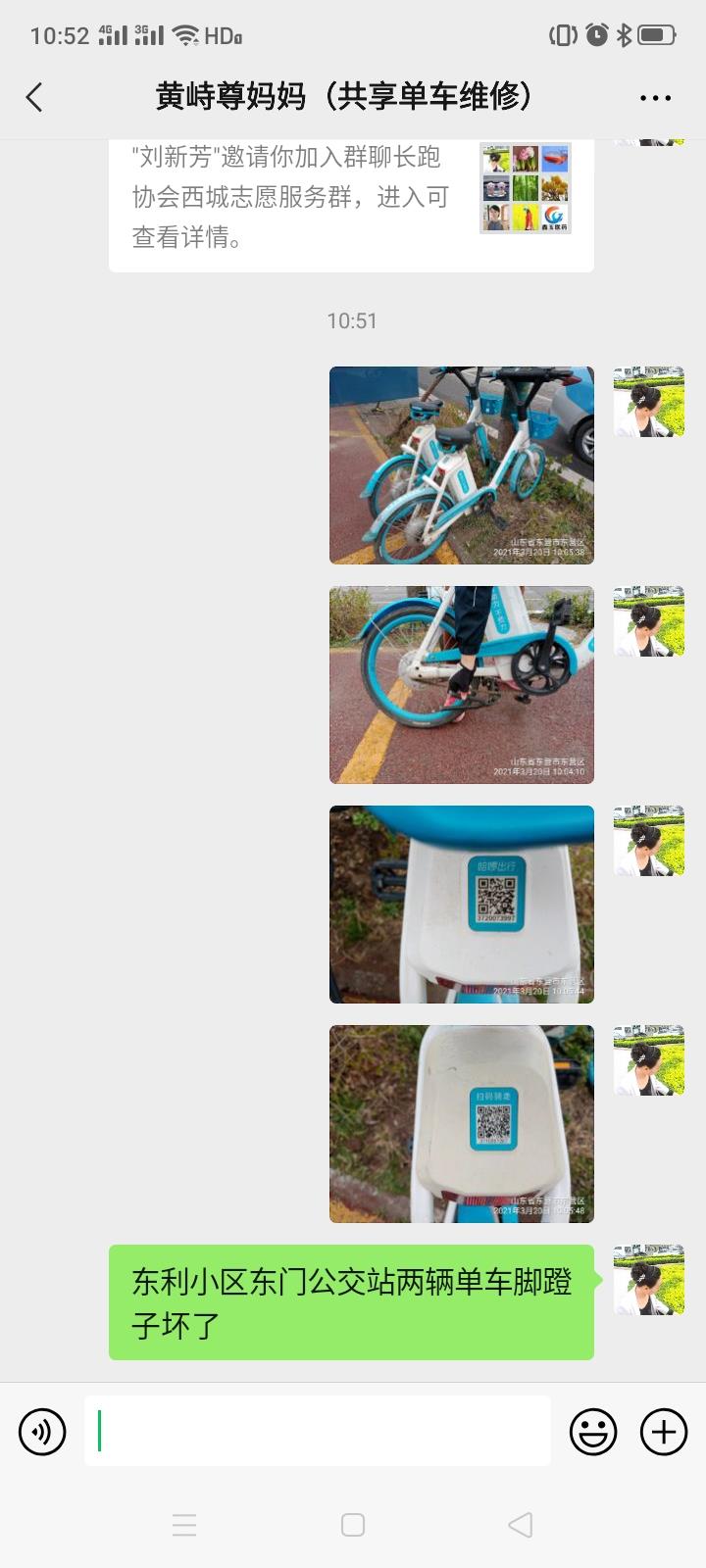Open the photo with the 哈啰出行 sticker
706x1568 pixels.
tap(462, 905)
